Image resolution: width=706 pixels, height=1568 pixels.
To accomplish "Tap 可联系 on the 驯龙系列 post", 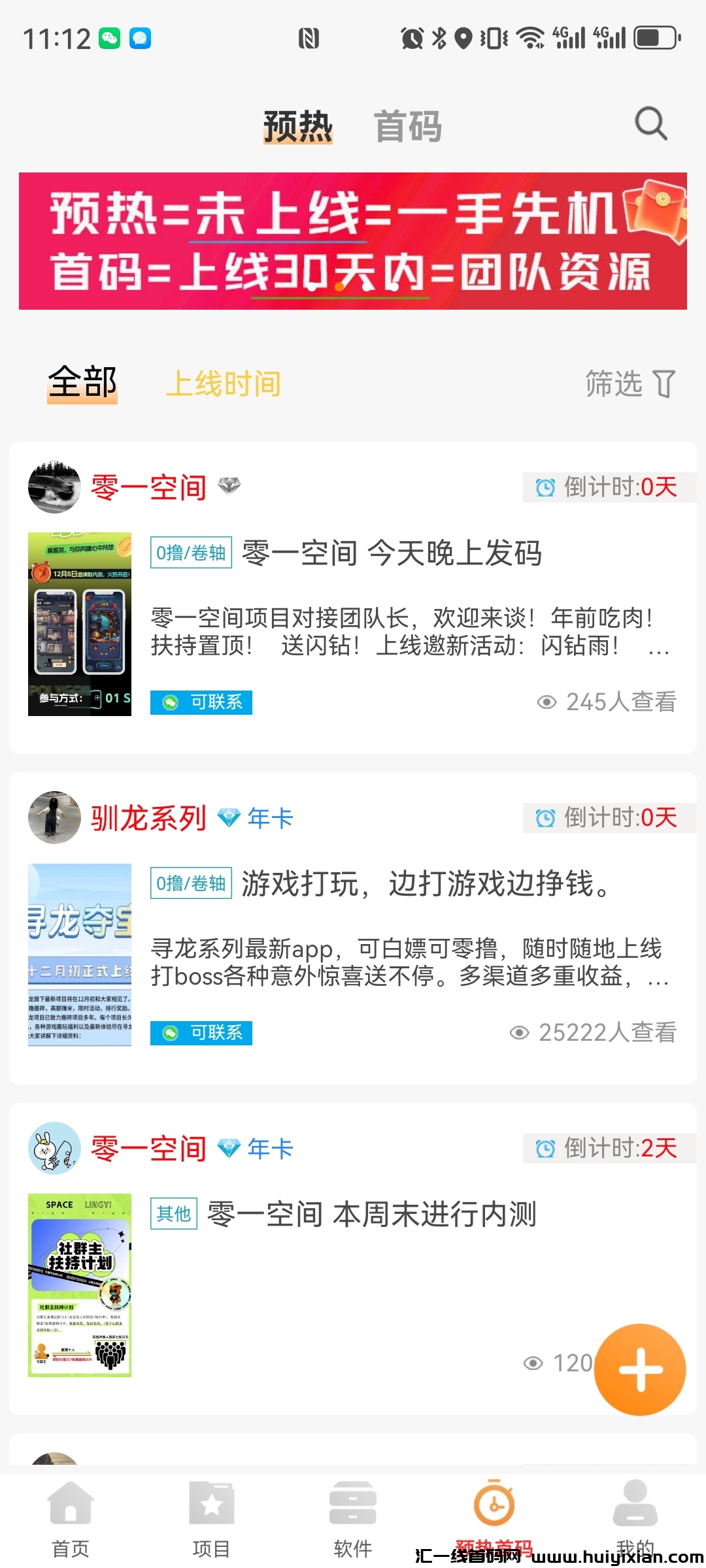I will [x=201, y=1033].
